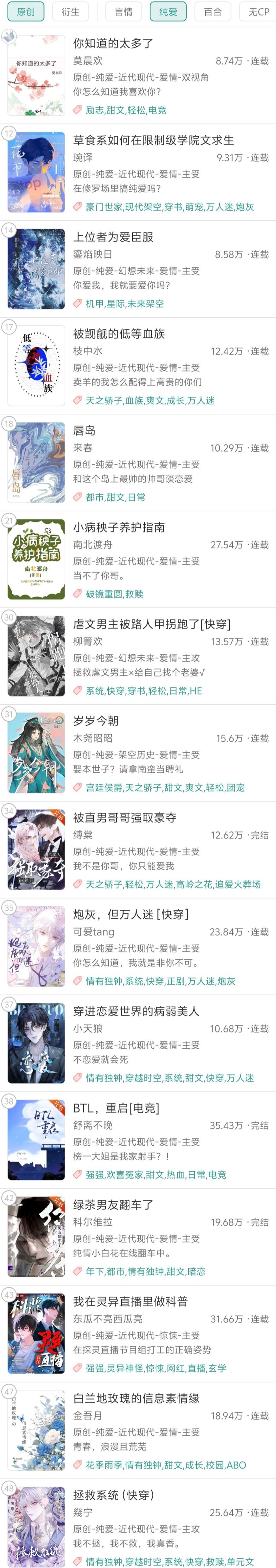Choose the 无CP filter chip
Image resolution: width=276 pixels, height=1568 pixels.
pyautogui.click(x=259, y=11)
